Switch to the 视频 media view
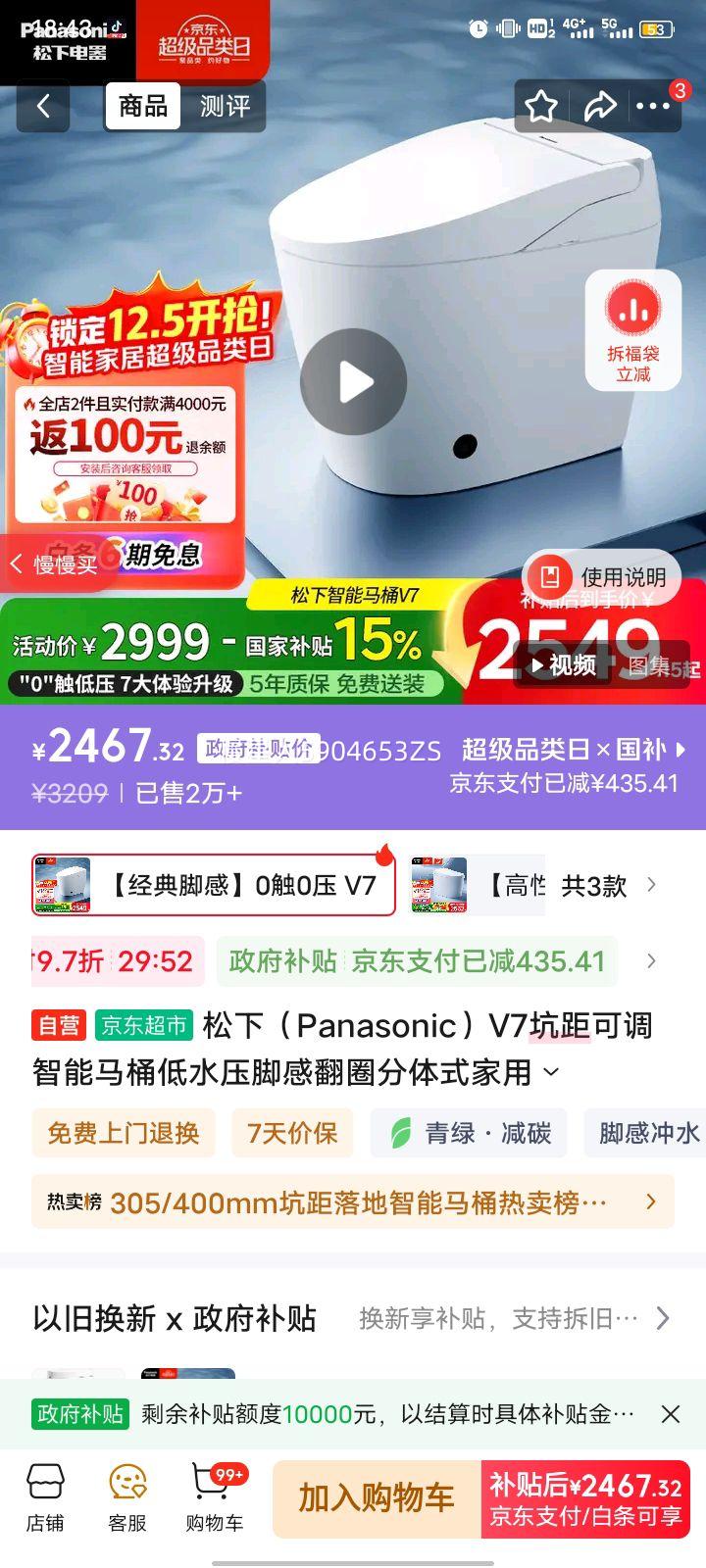Image resolution: width=706 pixels, height=1568 pixels. (575, 664)
